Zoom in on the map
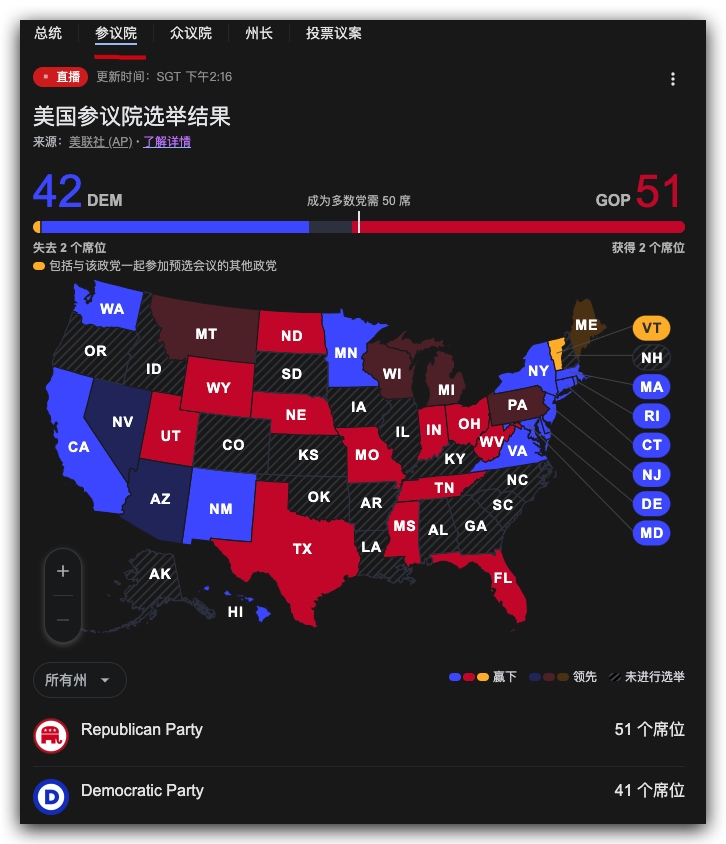Image resolution: width=726 pixels, height=844 pixels. (63, 571)
